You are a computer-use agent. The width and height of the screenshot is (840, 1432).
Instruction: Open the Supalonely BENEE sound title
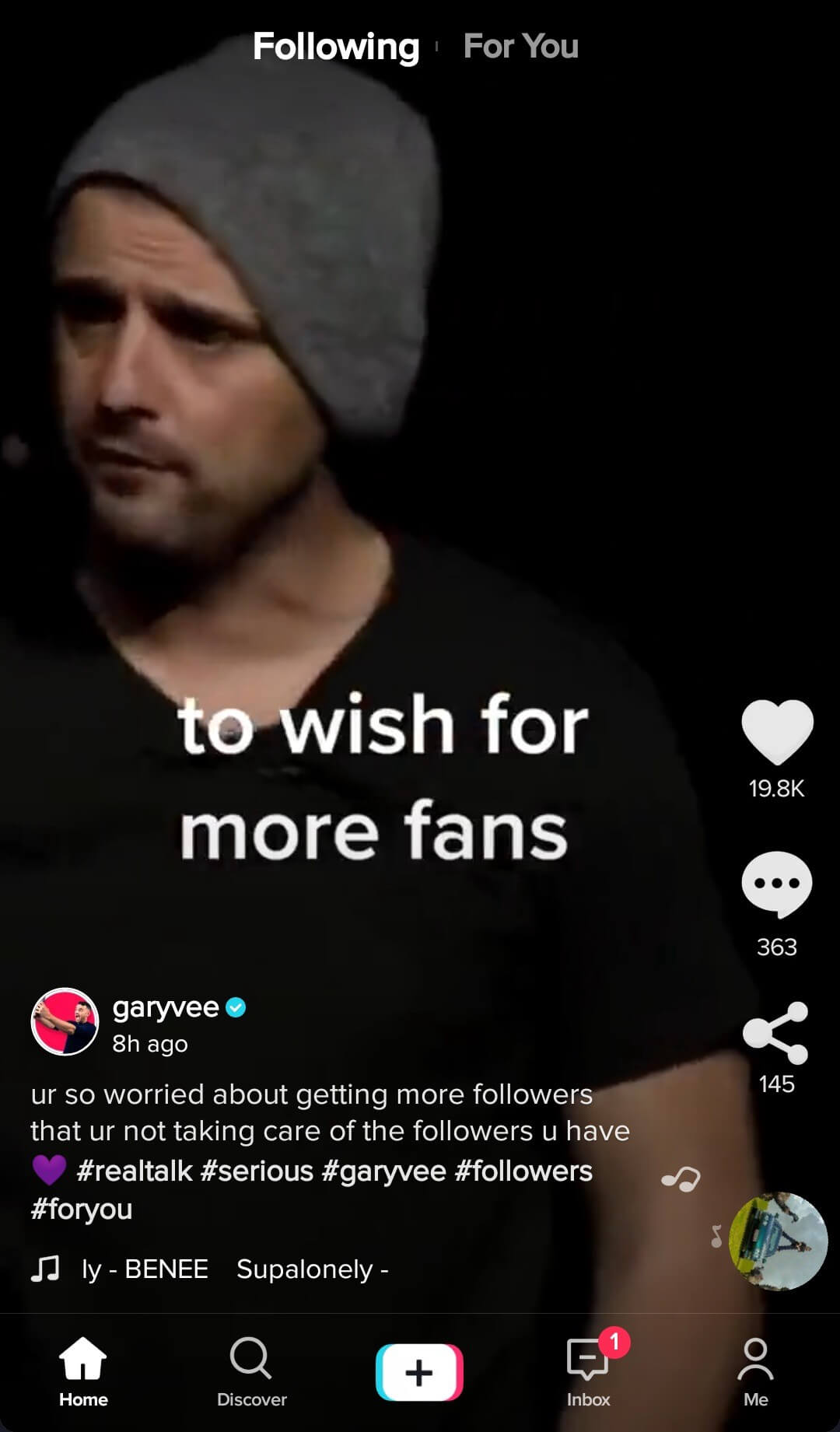(233, 1269)
